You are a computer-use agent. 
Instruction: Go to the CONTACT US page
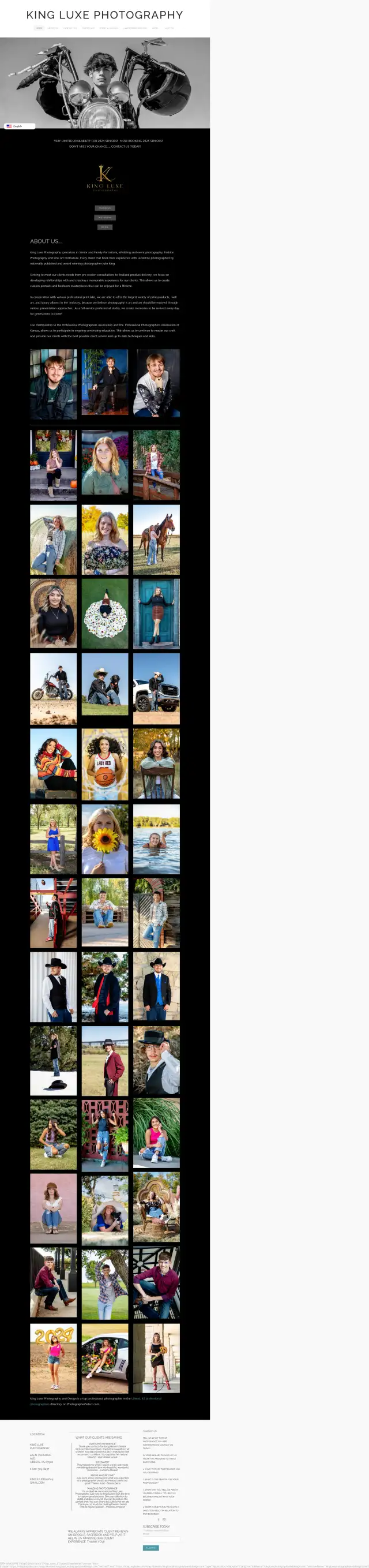click(70, 28)
